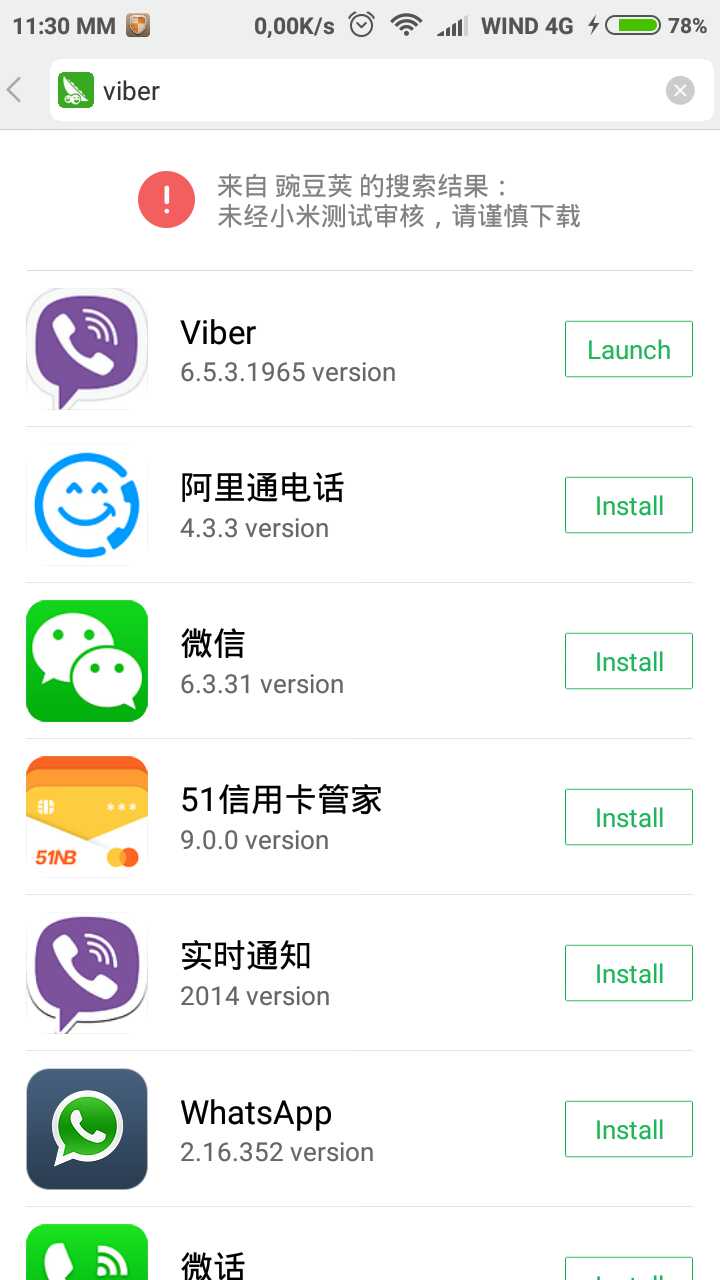
Task: Install WhatsApp
Action: [628, 1129]
